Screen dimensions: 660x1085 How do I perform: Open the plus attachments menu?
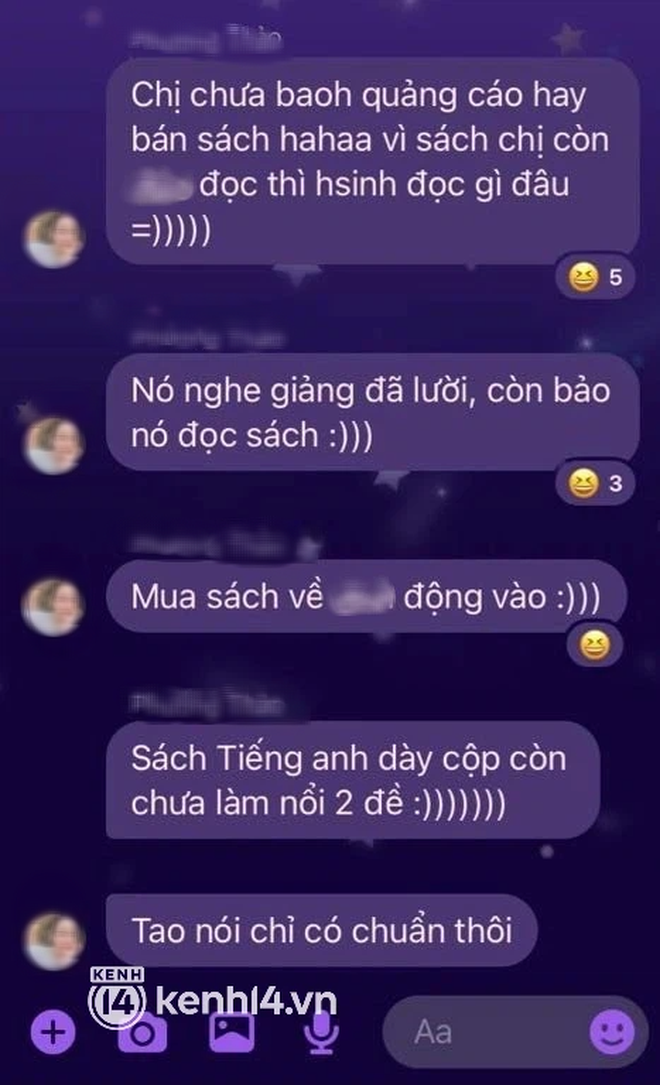pos(52,1031)
